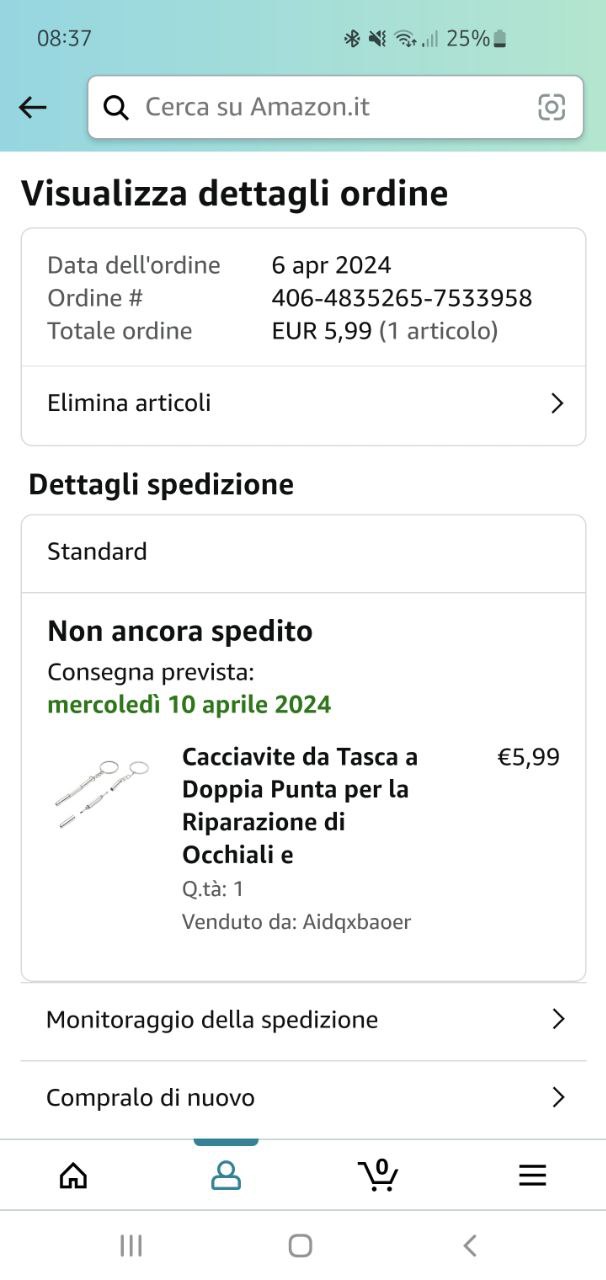606x1280 pixels.
Task: Select Compralo di nuovo
Action: tap(303, 1098)
